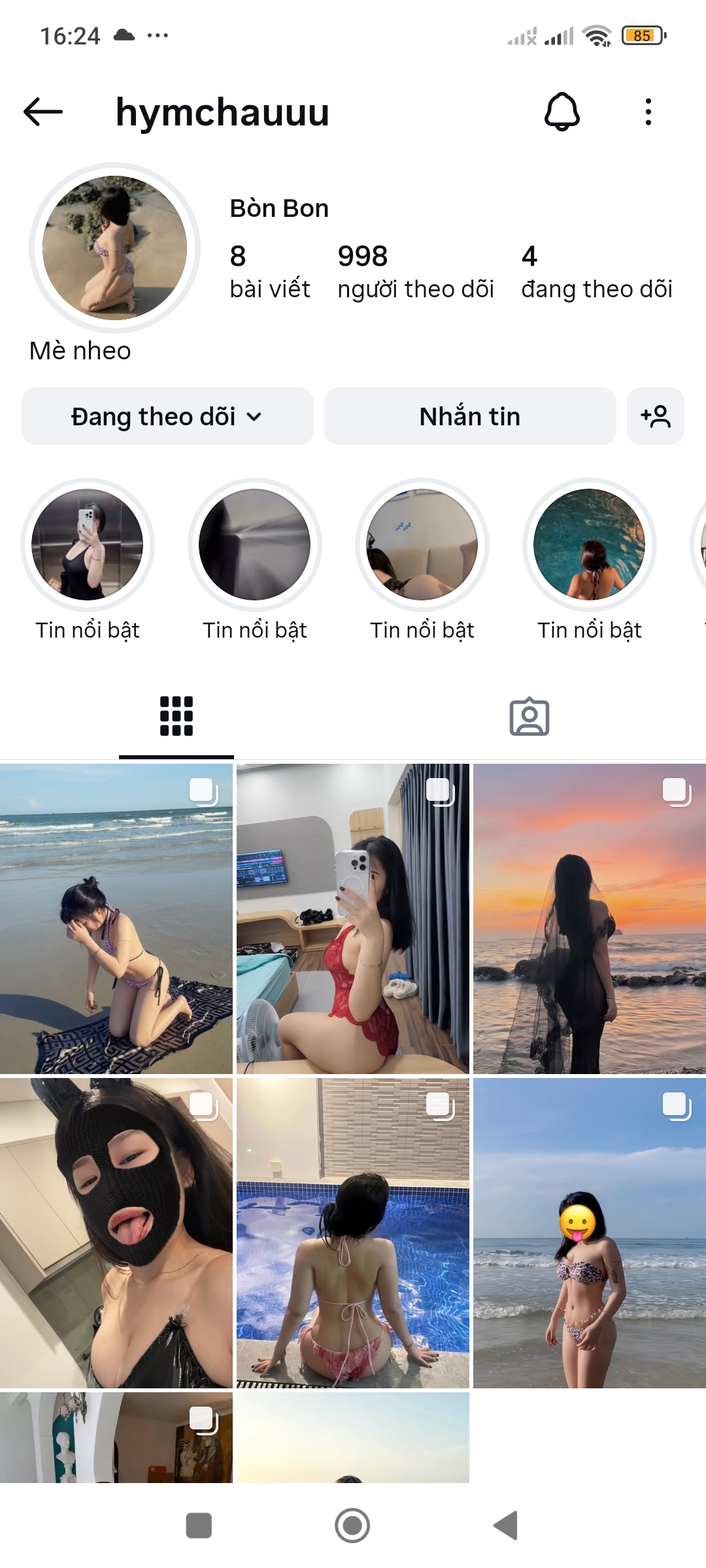The width and height of the screenshot is (706, 1568).
Task: Open the sunset black veil post
Action: pos(589,919)
